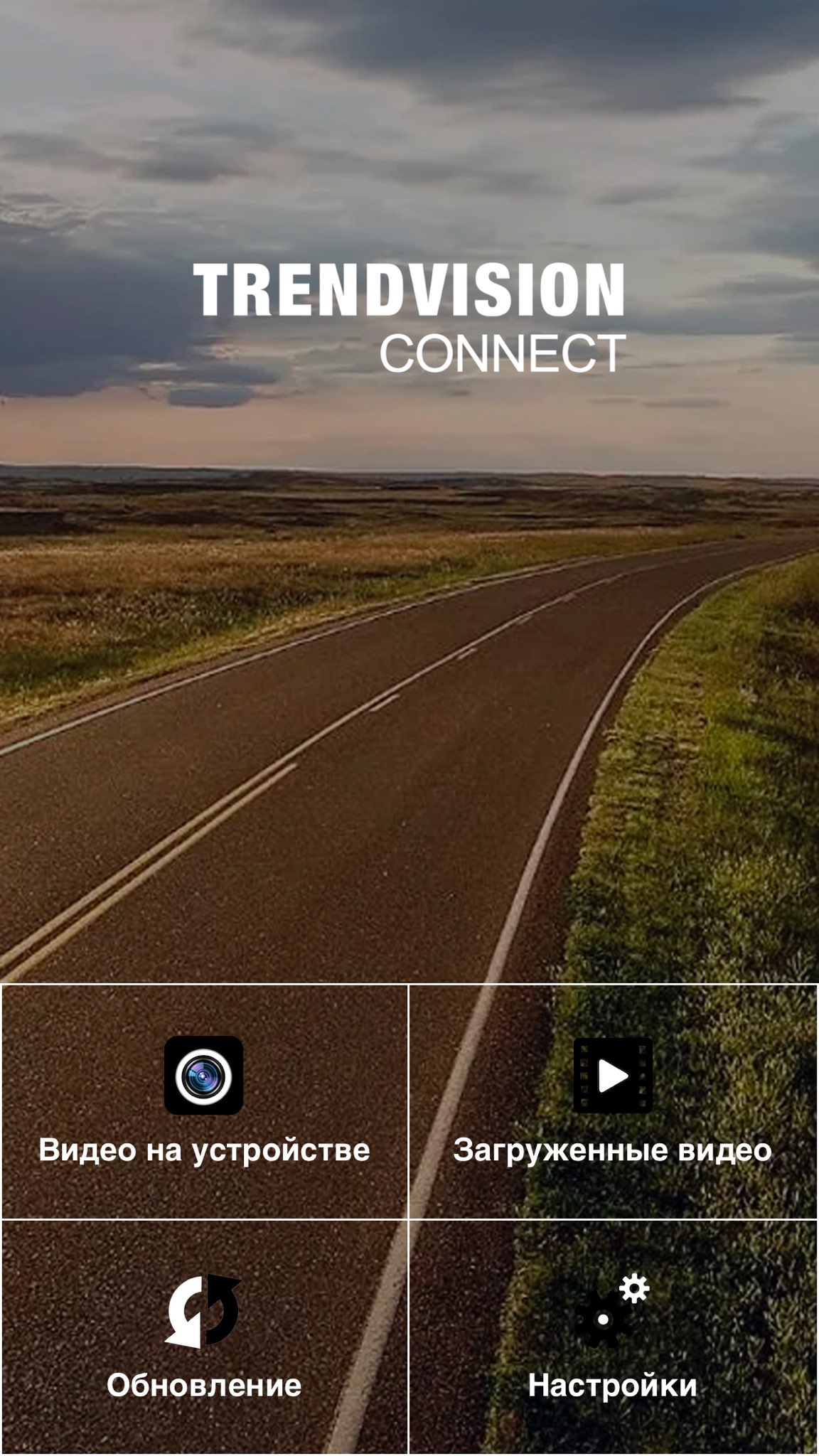Image resolution: width=819 pixels, height=1456 pixels.
Task: Open Видео на устройстве tile
Action: [x=204, y=1101]
